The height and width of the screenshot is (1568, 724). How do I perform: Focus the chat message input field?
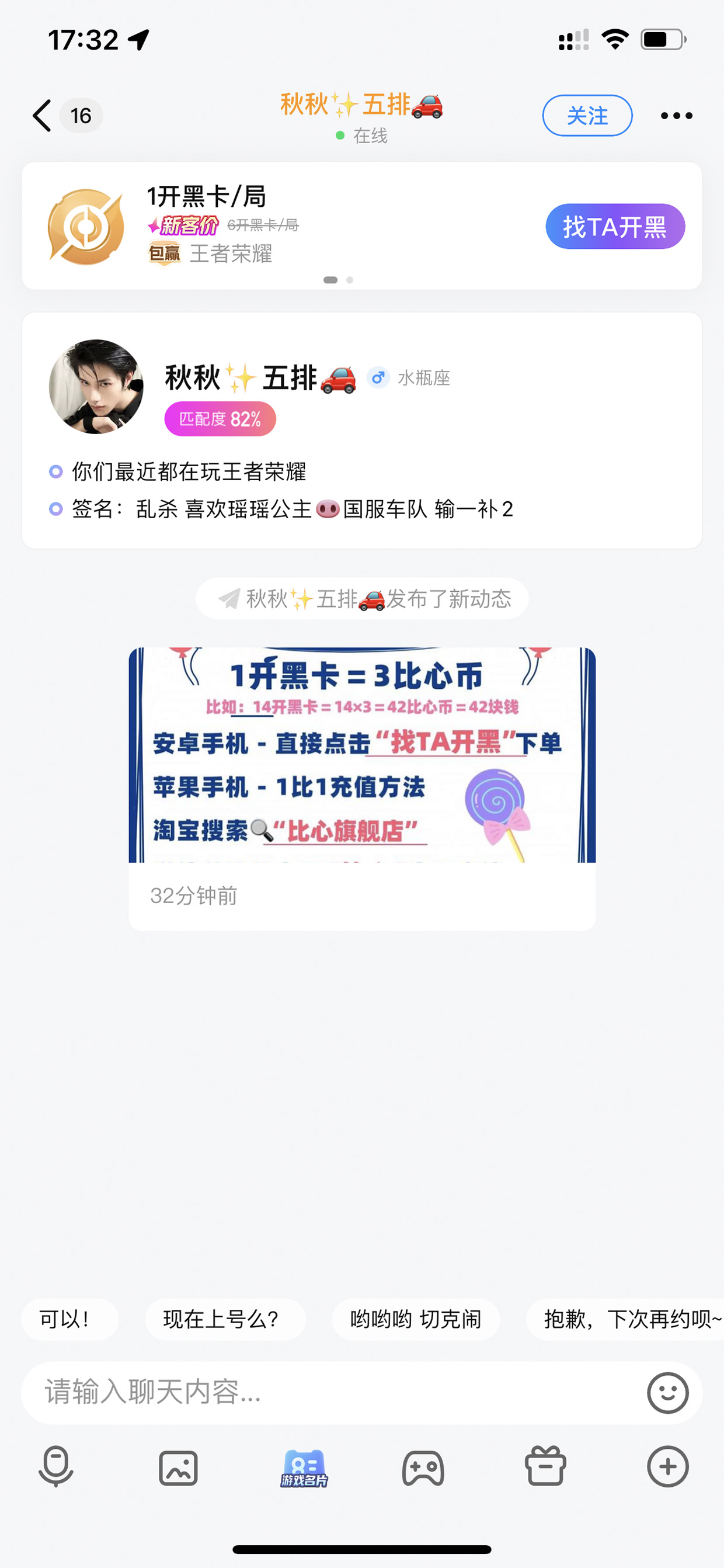pyautogui.click(x=332, y=1392)
